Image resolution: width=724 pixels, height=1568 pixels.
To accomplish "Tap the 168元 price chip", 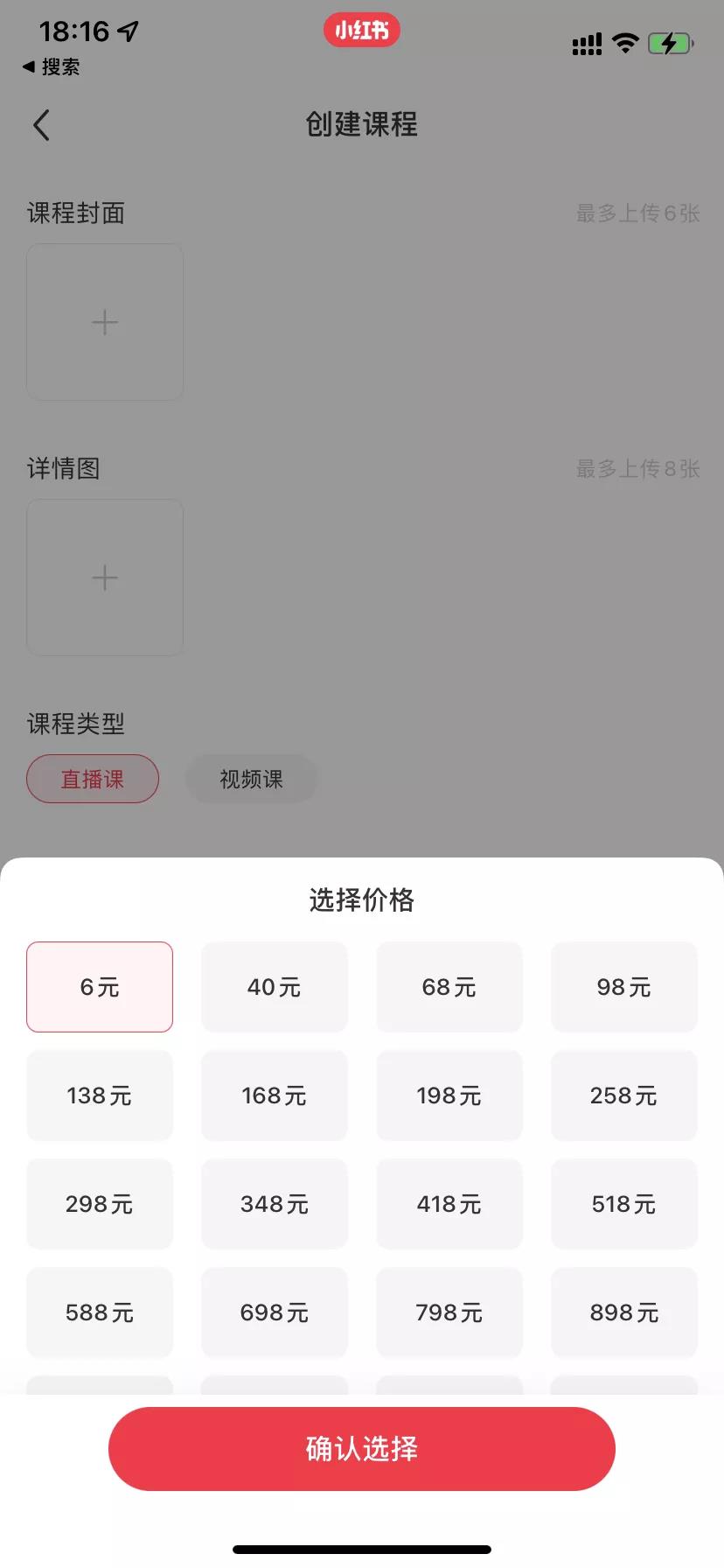I will click(275, 1095).
